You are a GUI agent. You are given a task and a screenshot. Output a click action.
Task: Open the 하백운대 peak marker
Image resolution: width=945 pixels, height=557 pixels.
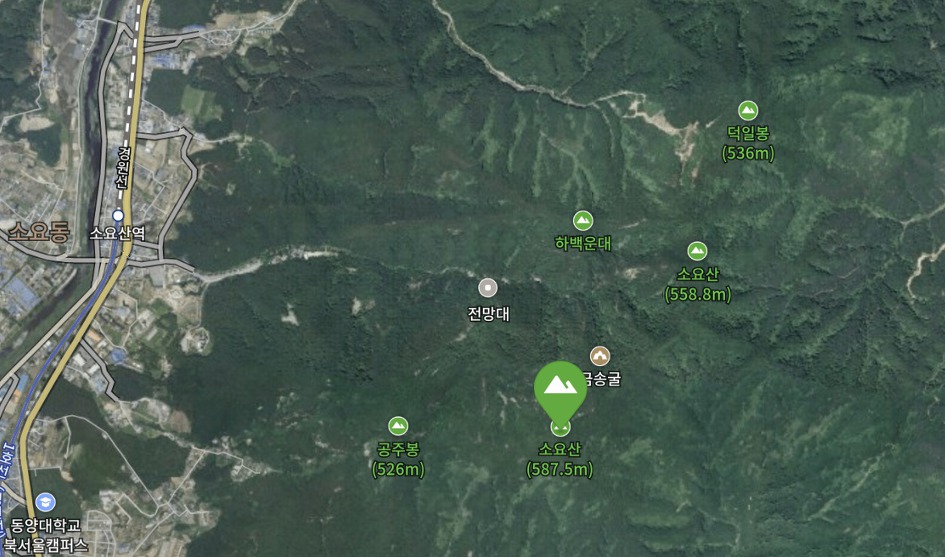tap(583, 221)
